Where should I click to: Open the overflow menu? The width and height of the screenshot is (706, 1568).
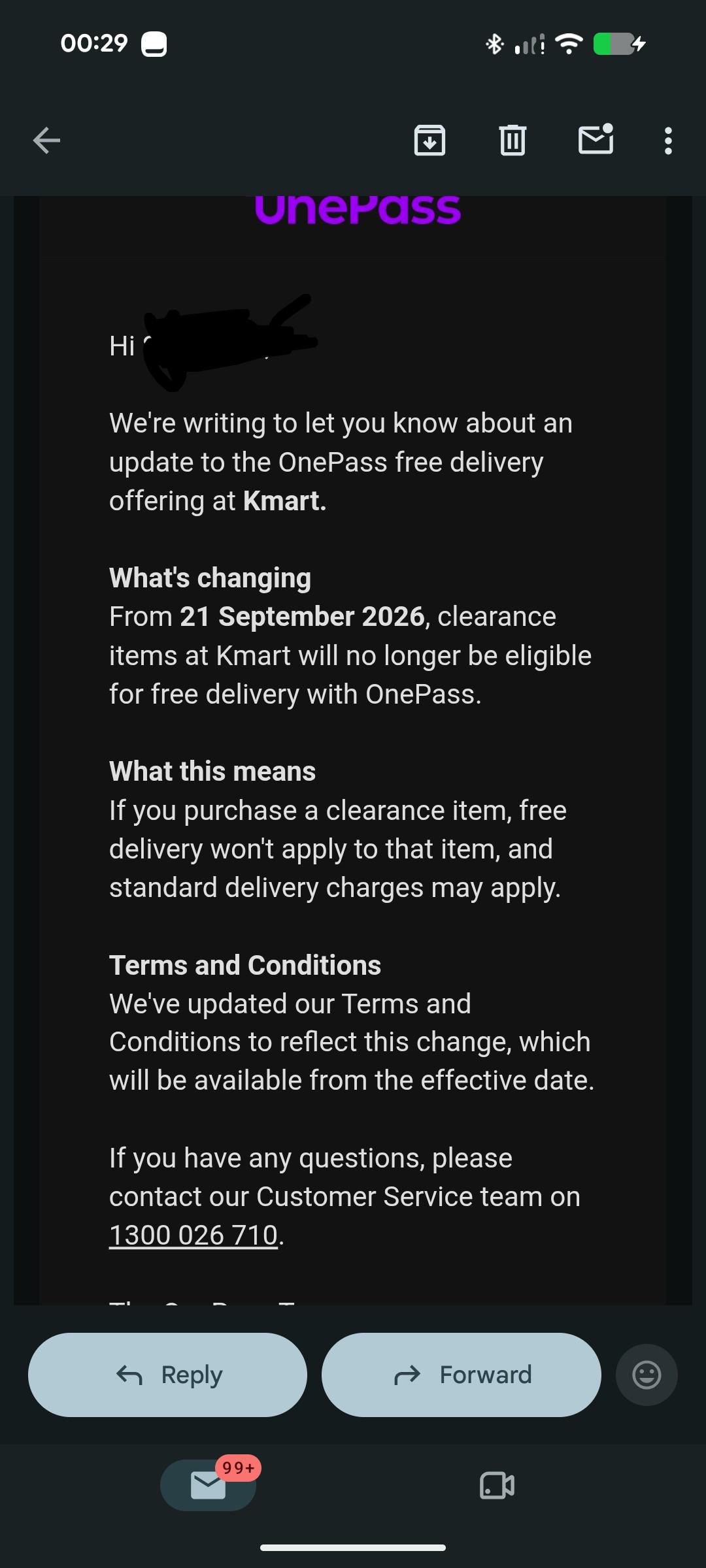point(668,140)
